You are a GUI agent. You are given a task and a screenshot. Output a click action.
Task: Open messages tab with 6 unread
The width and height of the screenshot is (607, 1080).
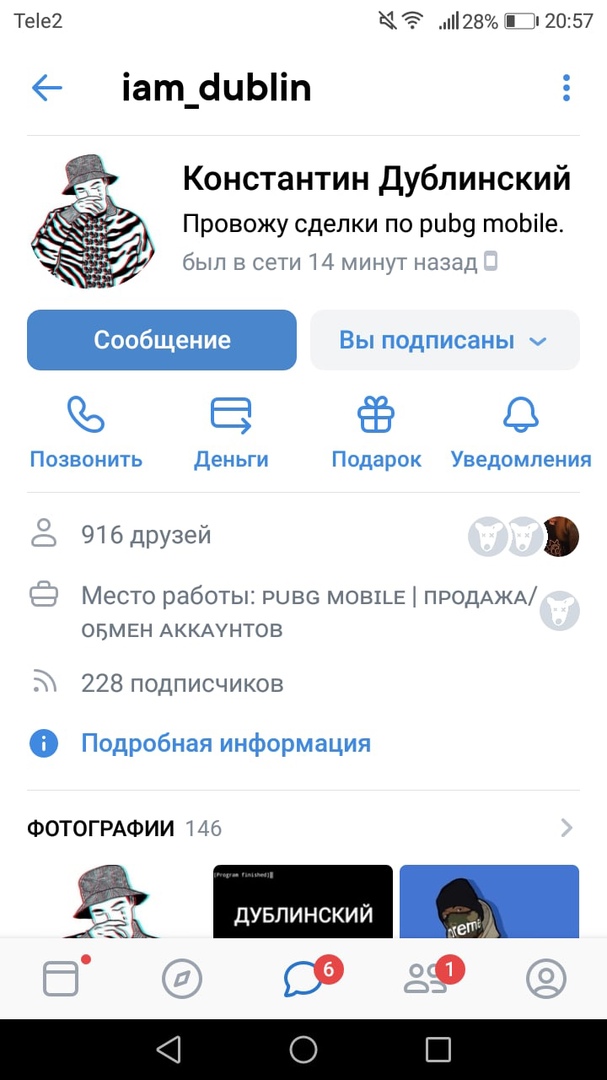pyautogui.click(x=303, y=979)
